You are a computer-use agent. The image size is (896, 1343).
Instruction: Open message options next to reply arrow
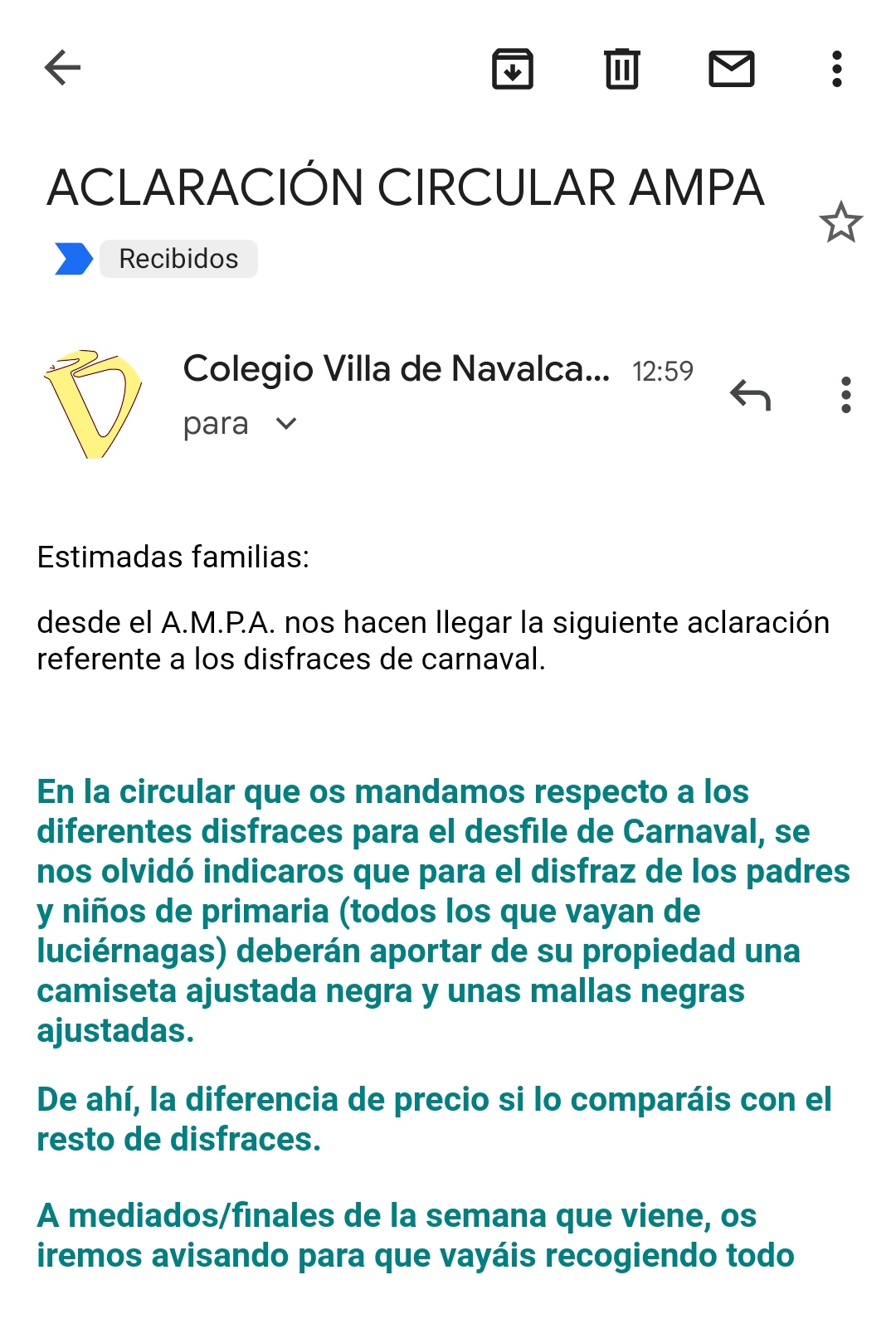[x=845, y=395]
